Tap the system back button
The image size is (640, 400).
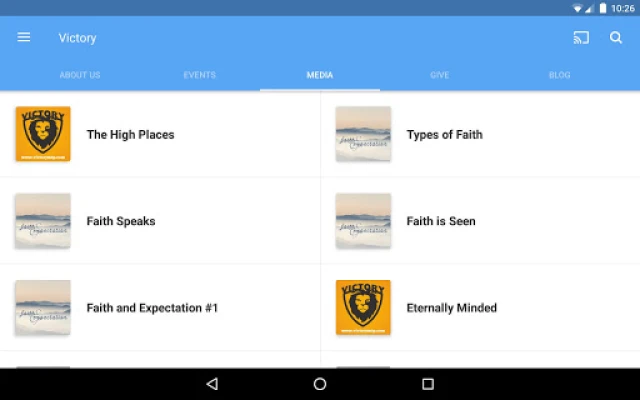pos(212,384)
